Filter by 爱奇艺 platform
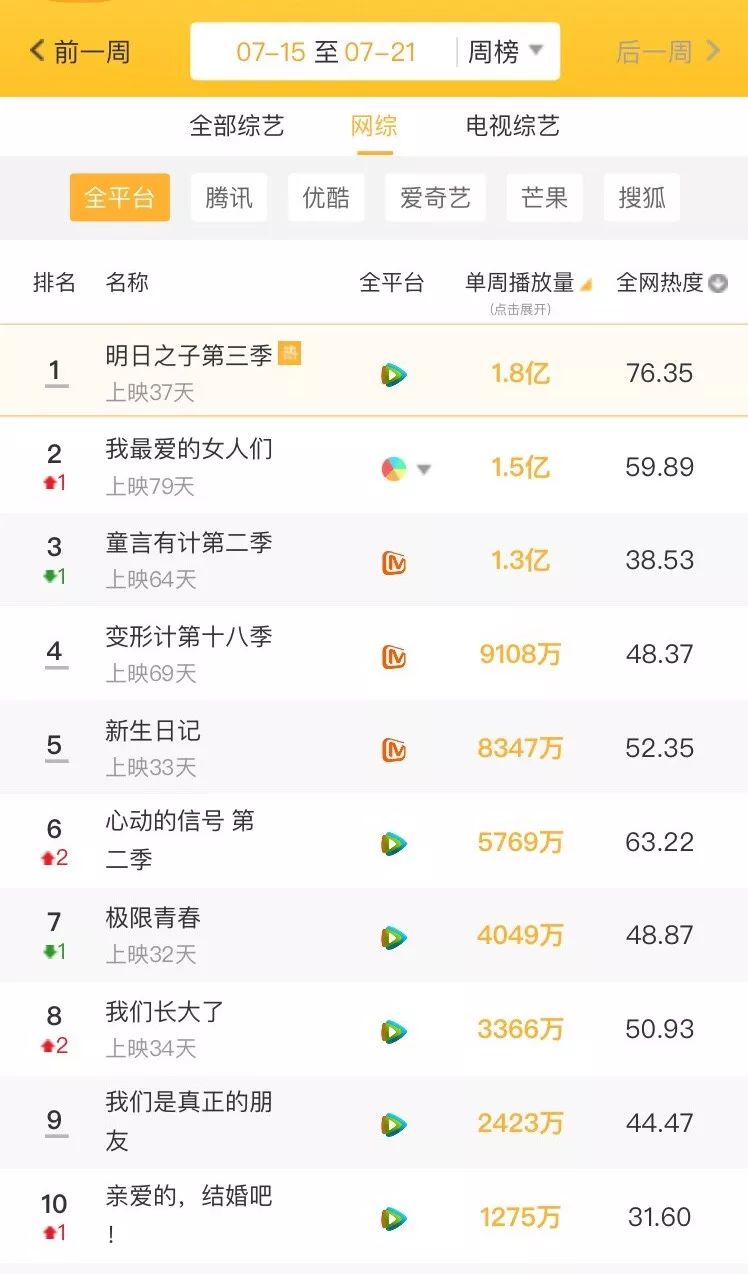This screenshot has width=748, height=1274. coord(435,197)
